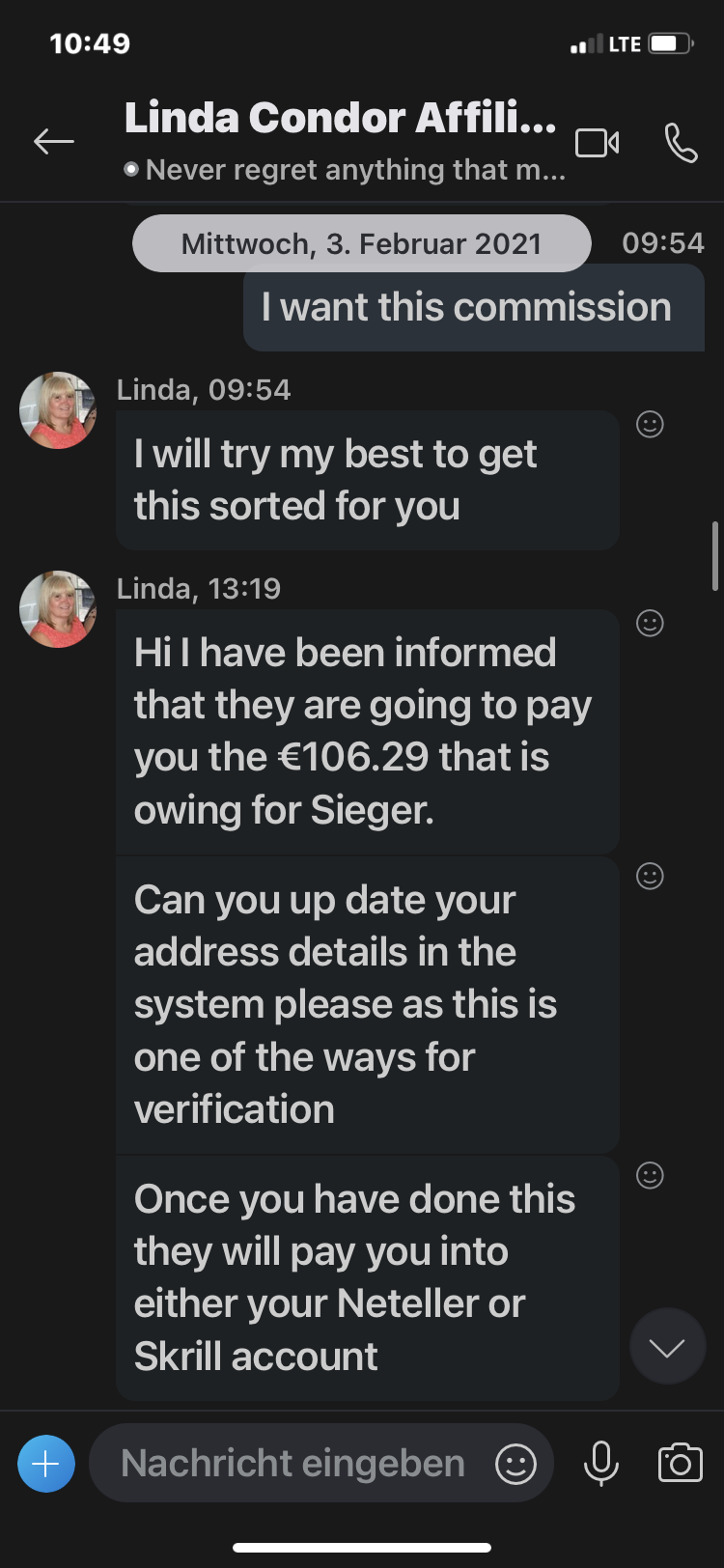Open Linda's avatar beside 13:19 message

click(x=58, y=609)
